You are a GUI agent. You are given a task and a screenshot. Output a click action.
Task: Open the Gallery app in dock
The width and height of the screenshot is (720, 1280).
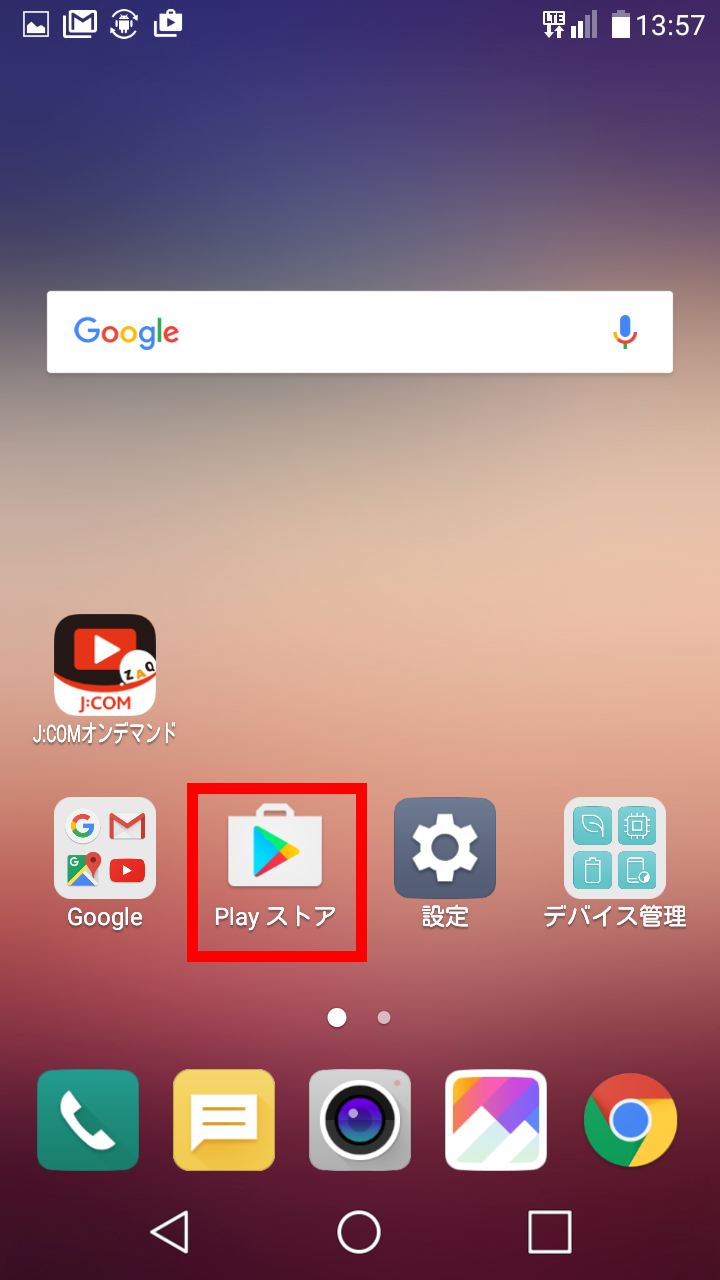[496, 1120]
